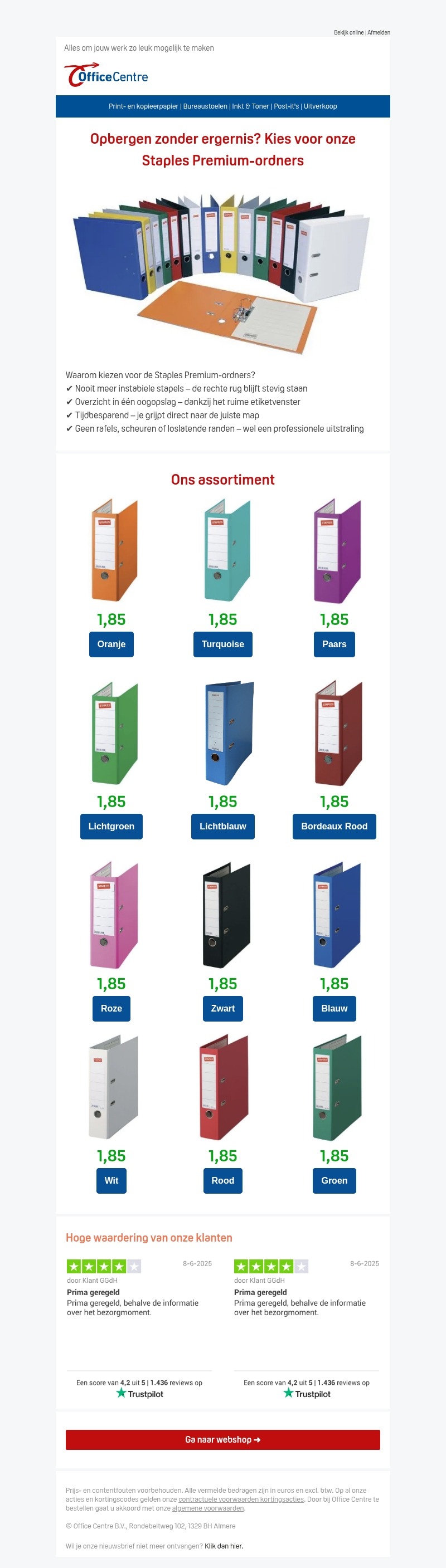
Task: Select the Oranje binder button
Action: coord(111,644)
